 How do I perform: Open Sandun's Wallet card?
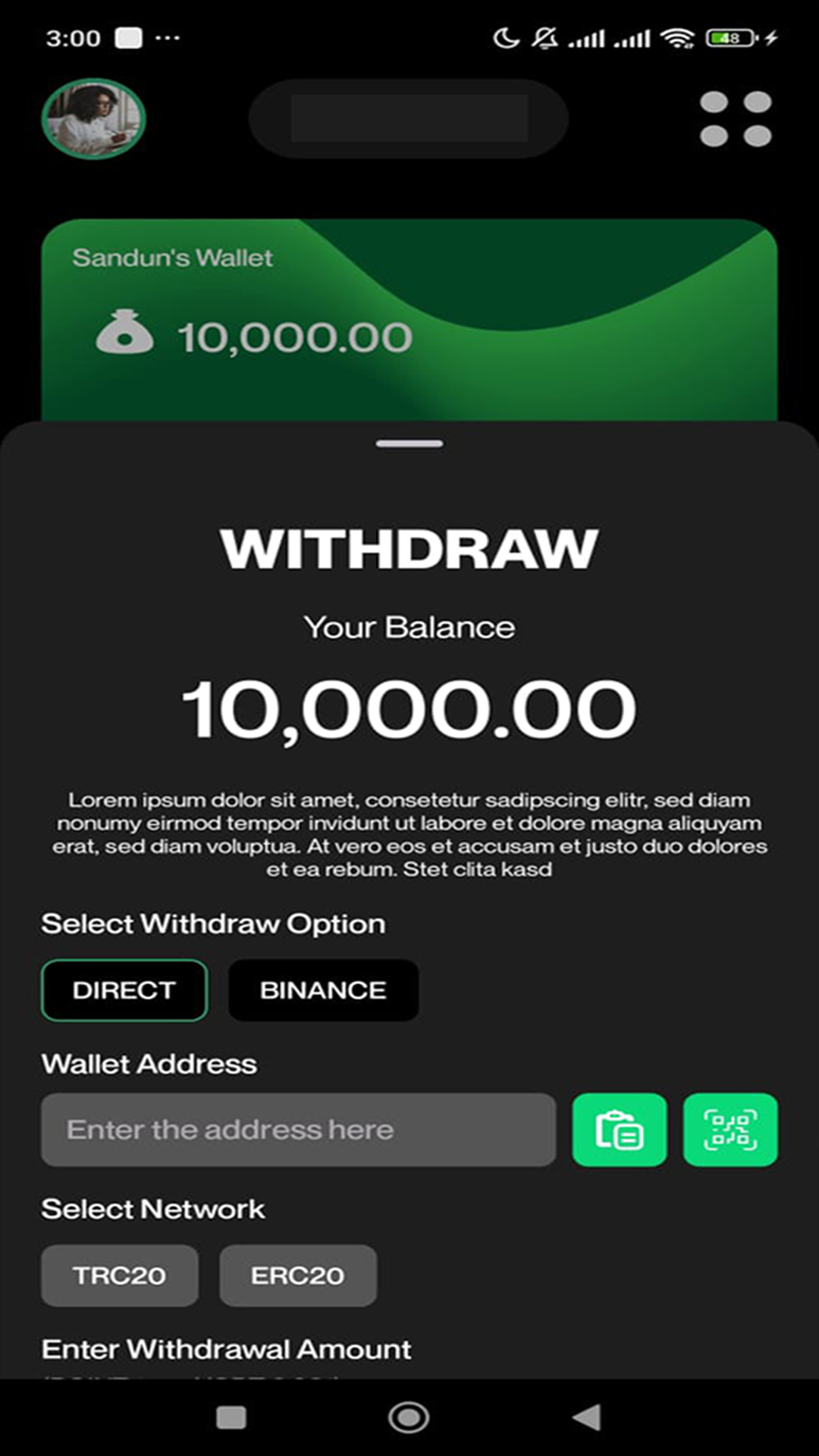click(409, 318)
